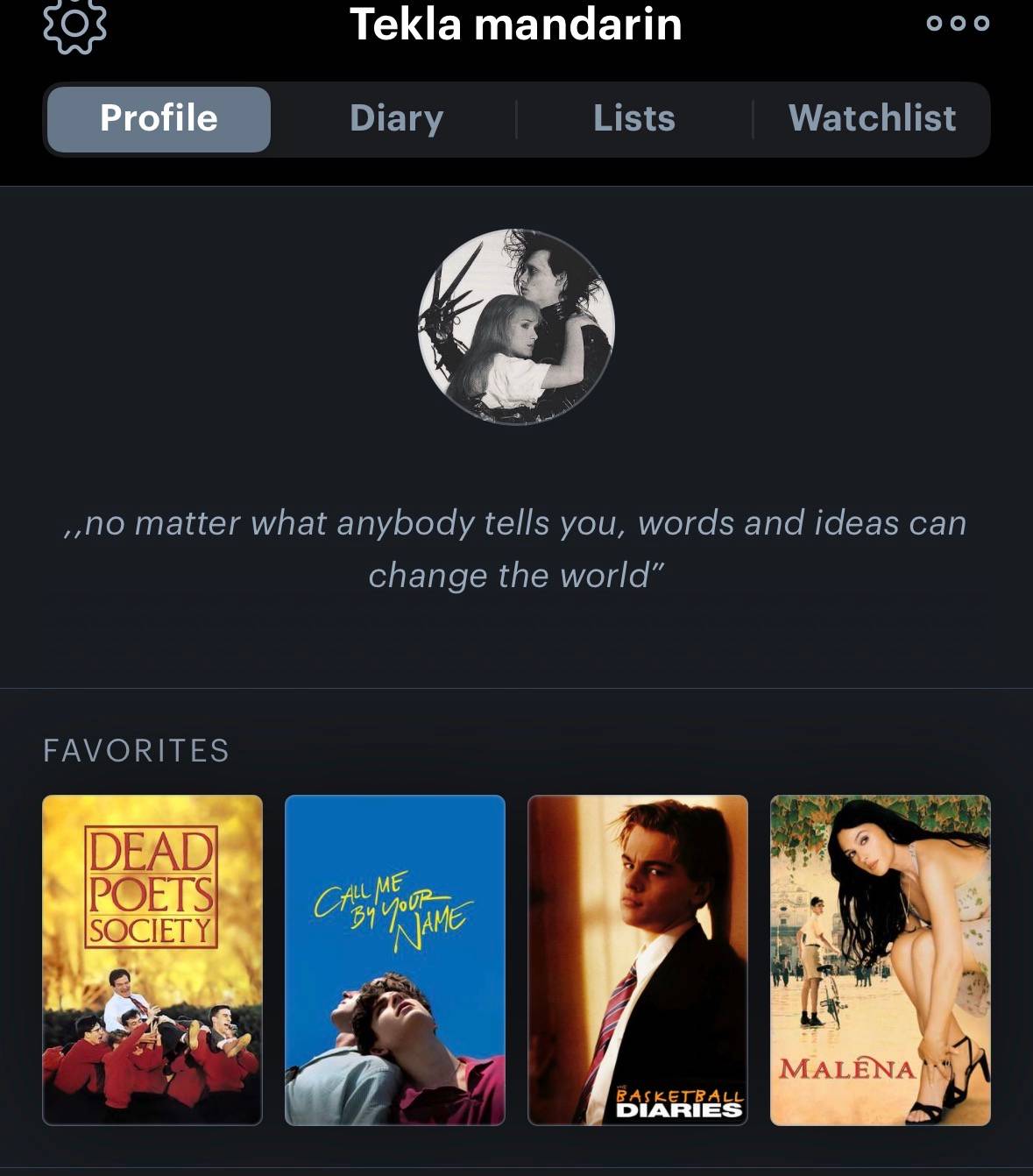Screen dimensions: 1033x1176
Task: Switch to the Diary tab
Action: click(396, 118)
